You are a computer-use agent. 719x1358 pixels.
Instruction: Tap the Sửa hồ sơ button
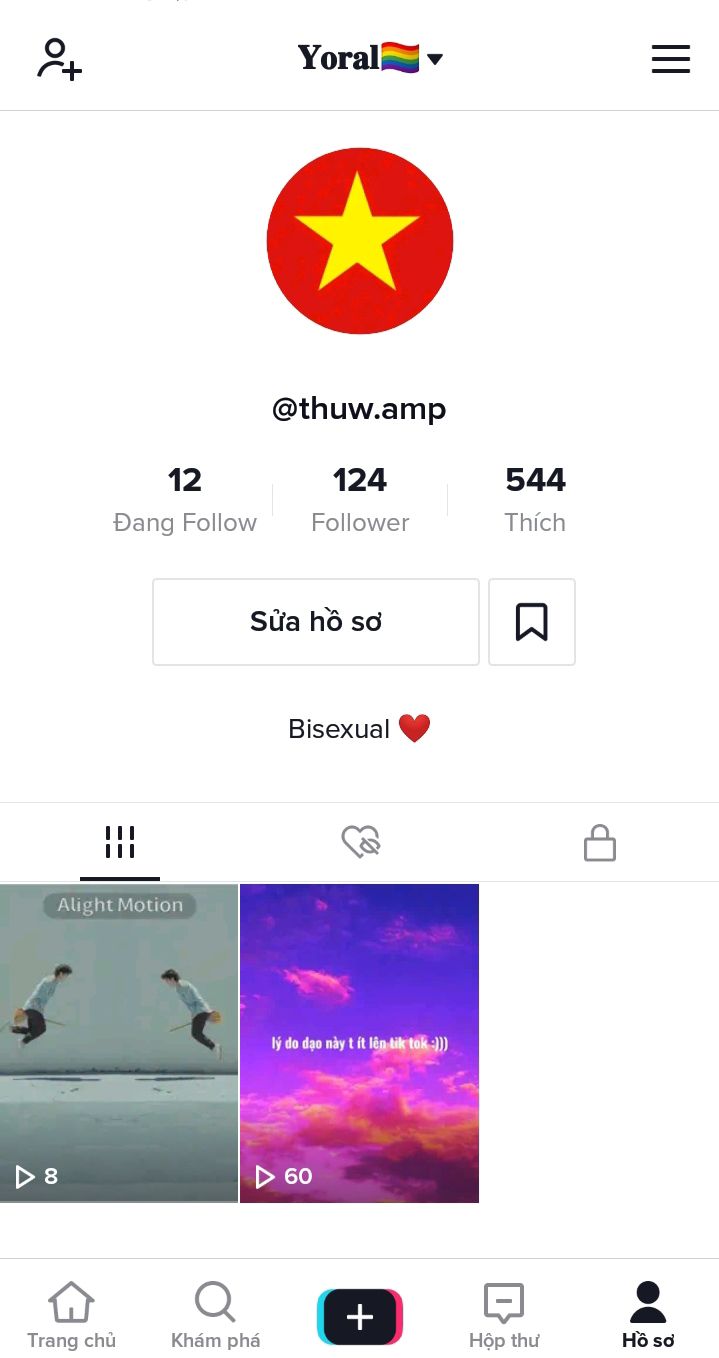click(315, 622)
